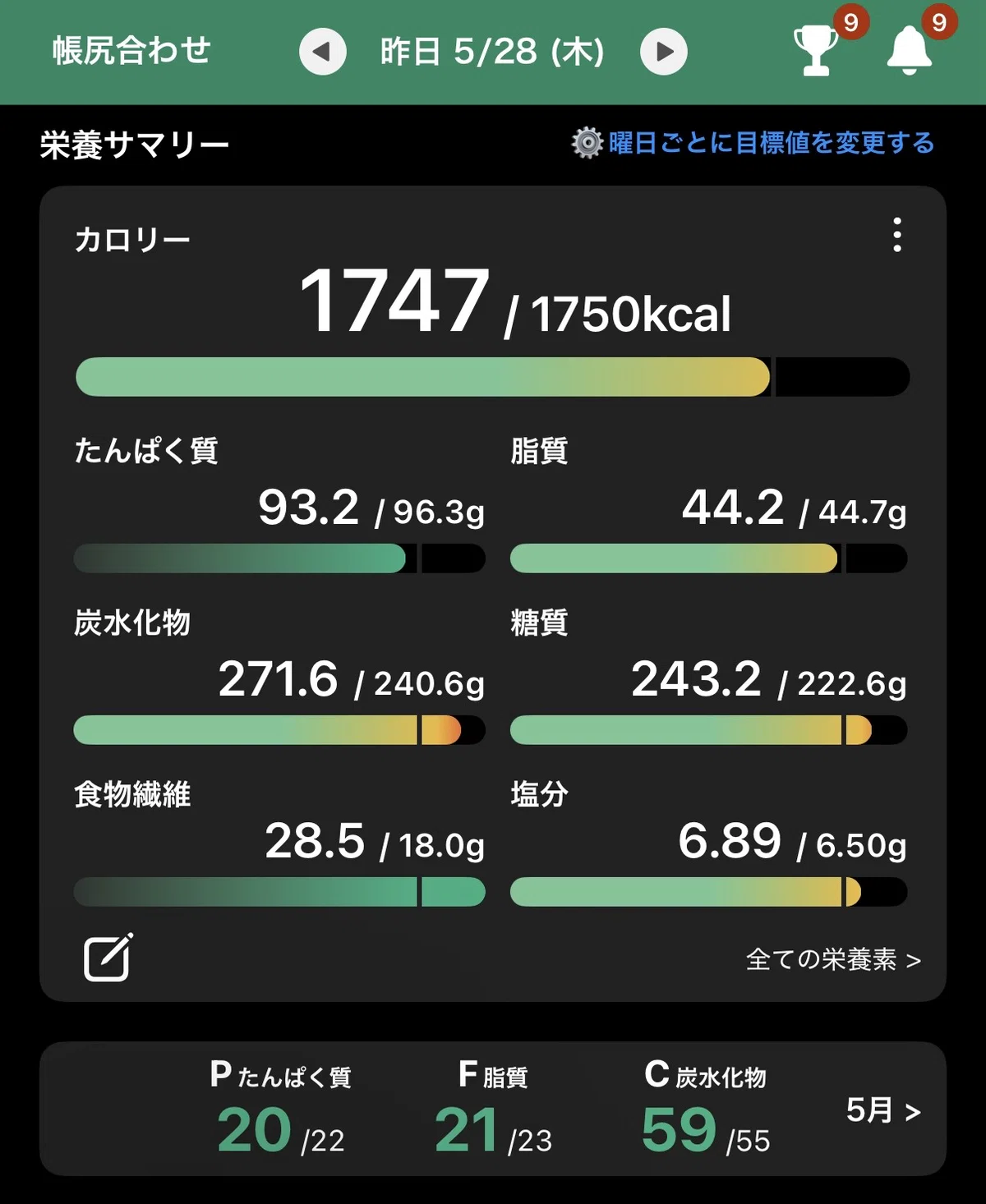Open the calorie card overflow menu

pyautogui.click(x=897, y=235)
